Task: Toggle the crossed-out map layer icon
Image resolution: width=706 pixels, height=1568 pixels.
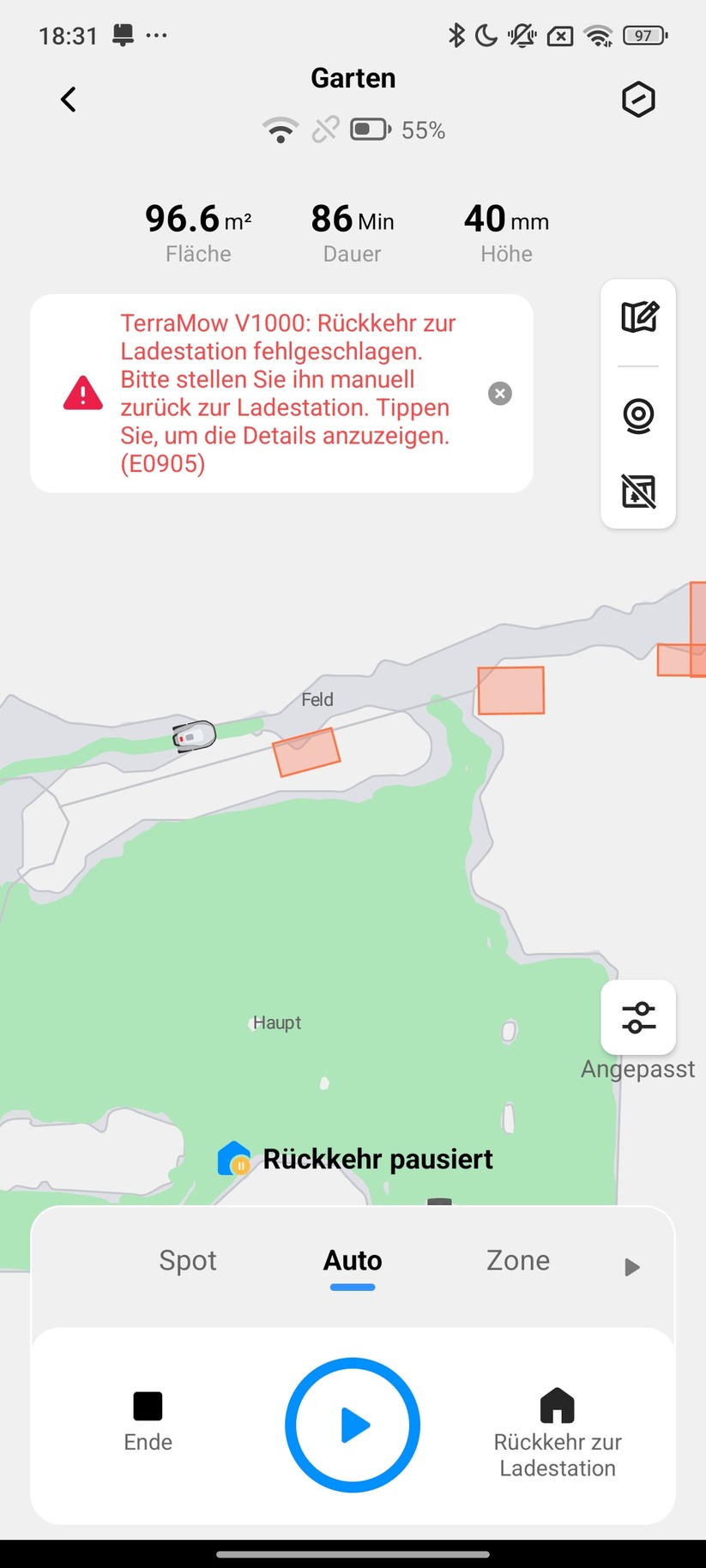Action: [638, 492]
